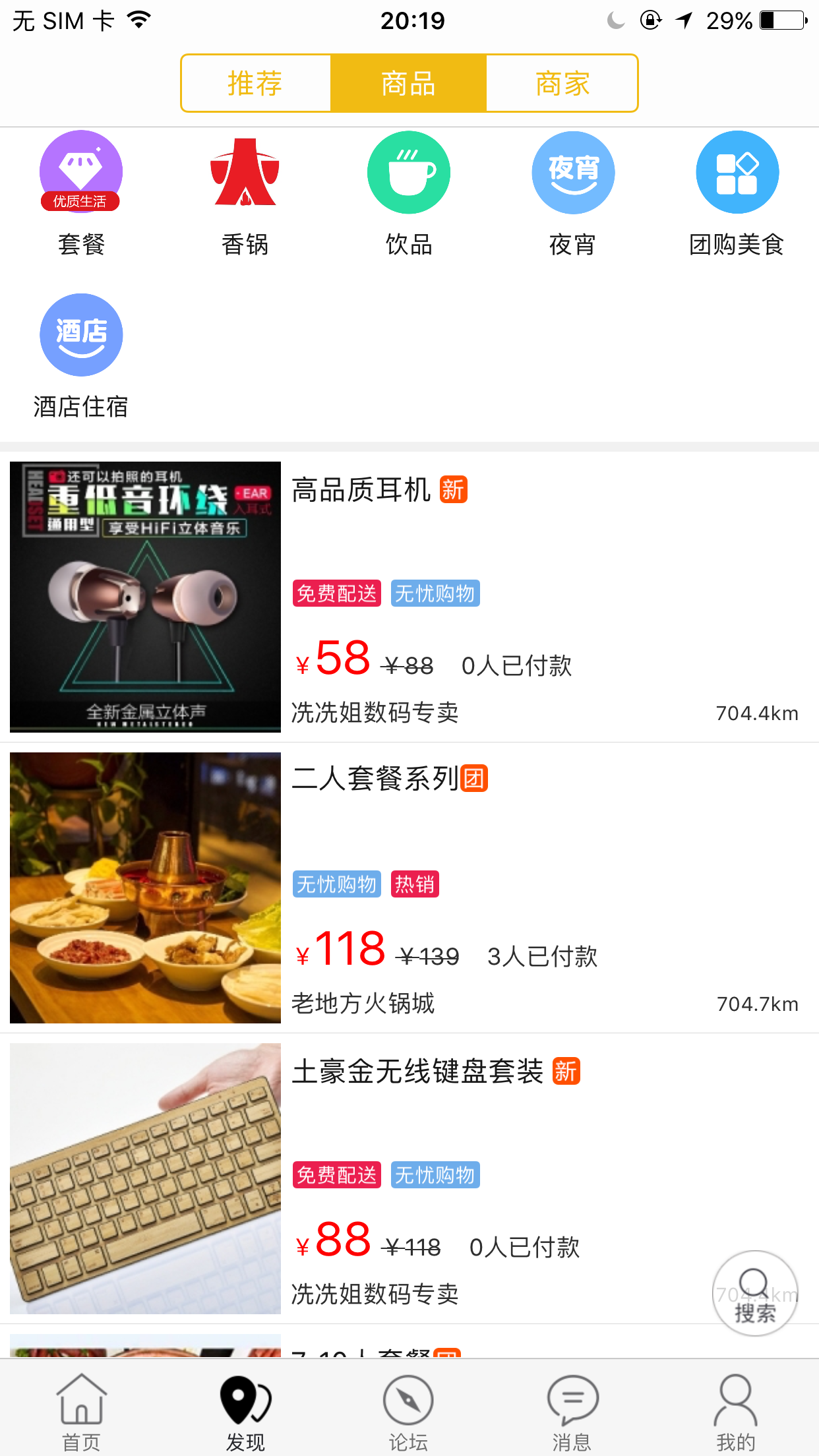View the 二人套餐系列 group deal
Screen dimensions: 819x1456
tap(409, 888)
